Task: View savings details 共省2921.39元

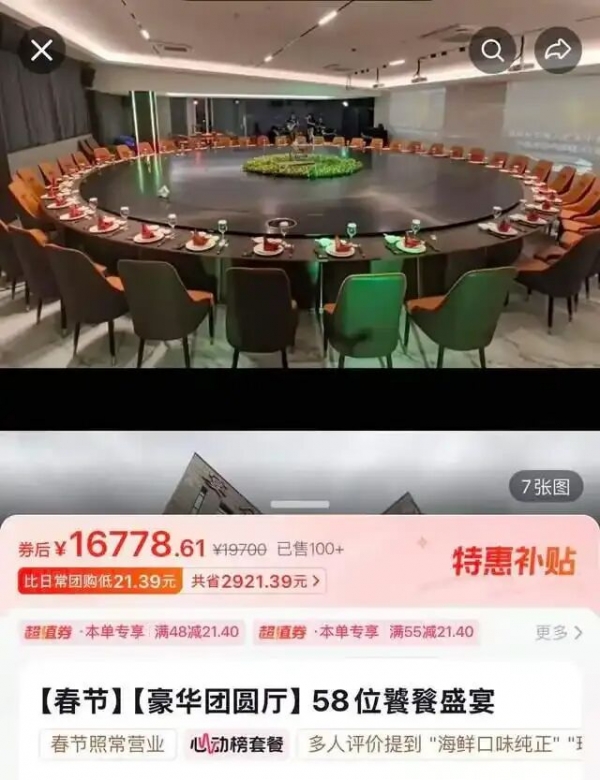Action: click(x=257, y=580)
